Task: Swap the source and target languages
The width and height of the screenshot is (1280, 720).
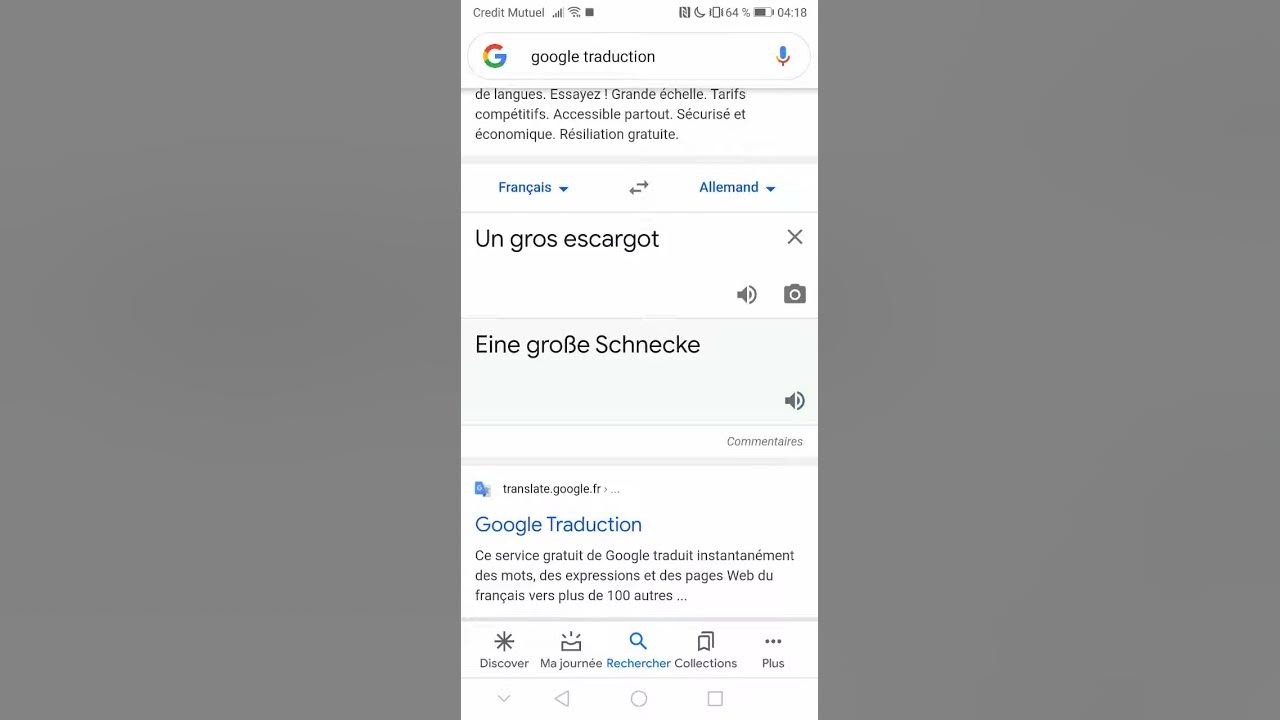Action: [639, 188]
